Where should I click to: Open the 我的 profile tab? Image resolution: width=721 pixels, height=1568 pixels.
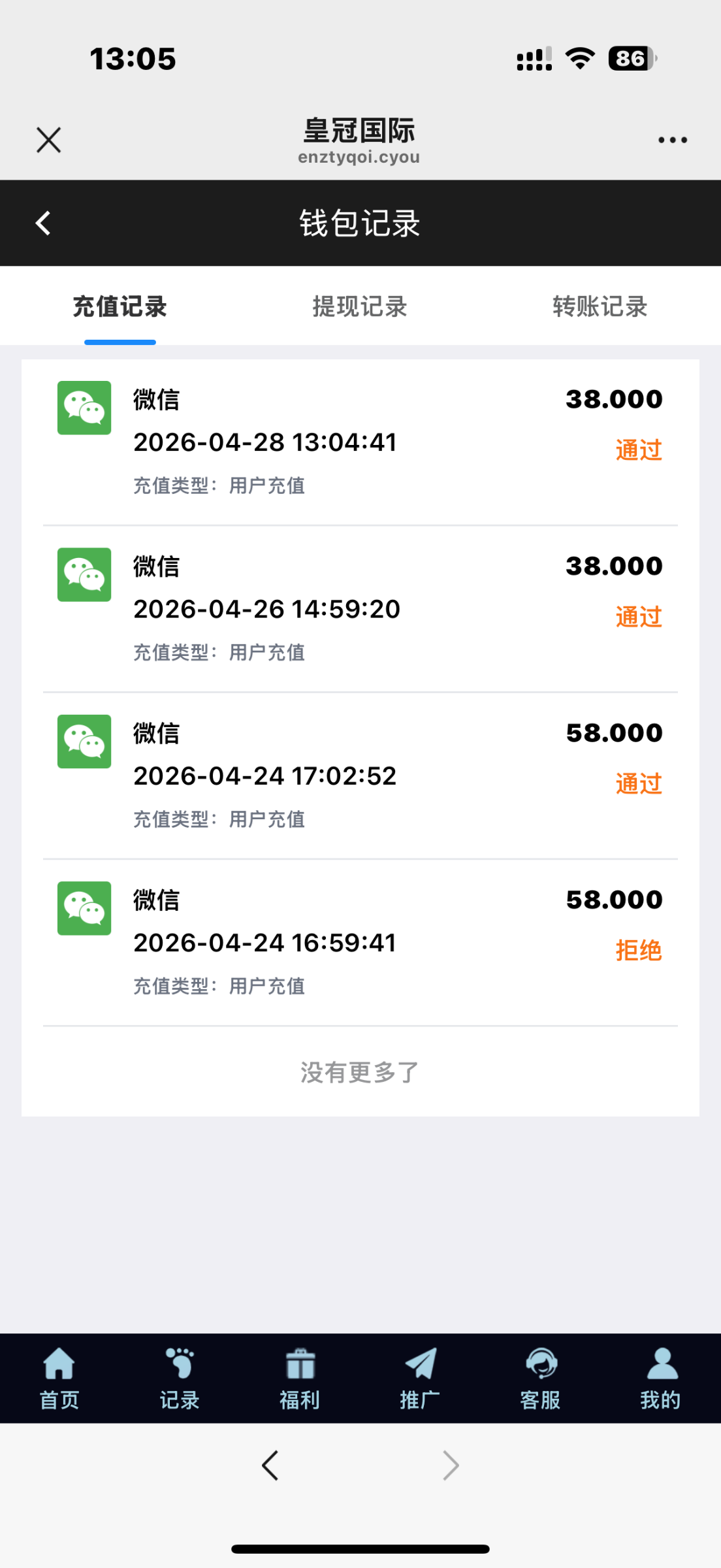(x=660, y=1377)
